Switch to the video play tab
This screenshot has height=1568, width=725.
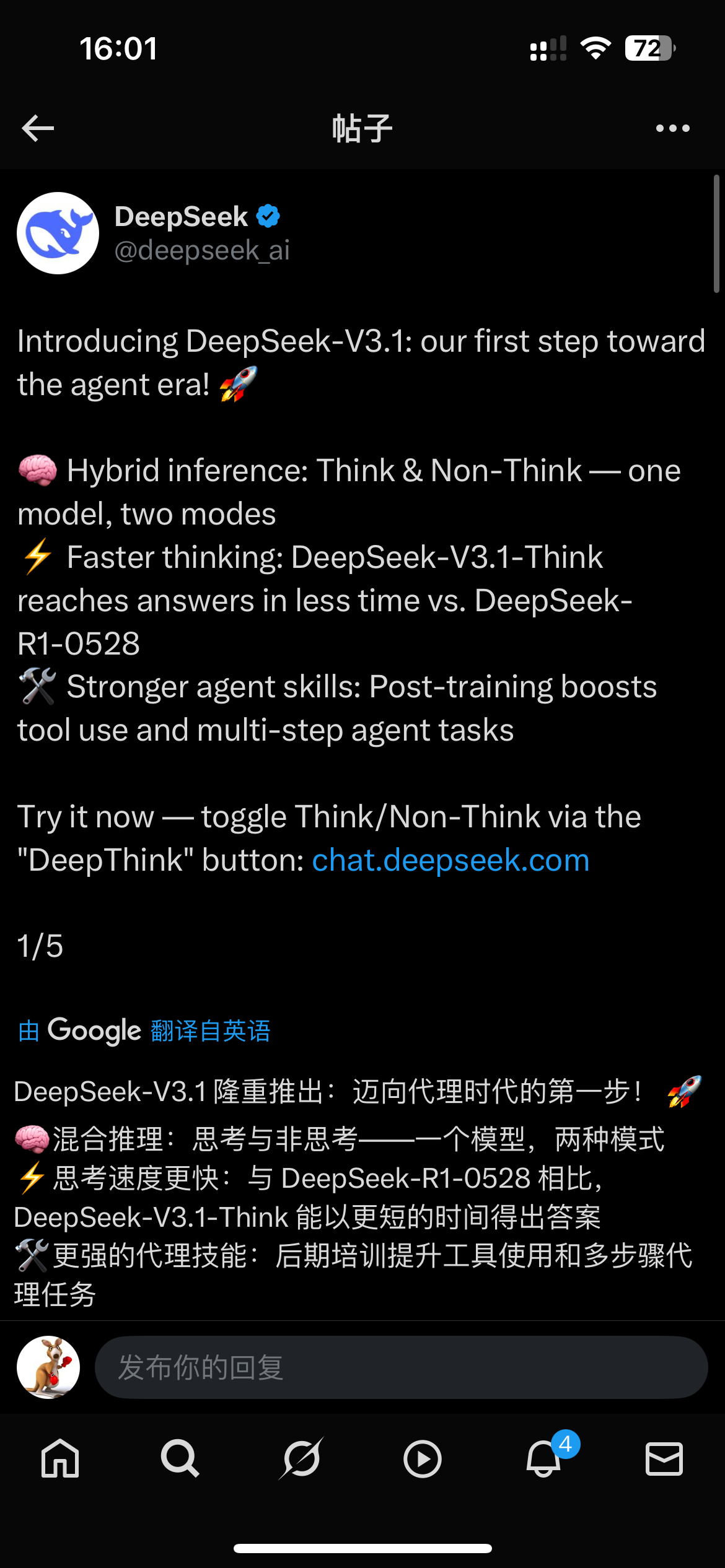(423, 1458)
